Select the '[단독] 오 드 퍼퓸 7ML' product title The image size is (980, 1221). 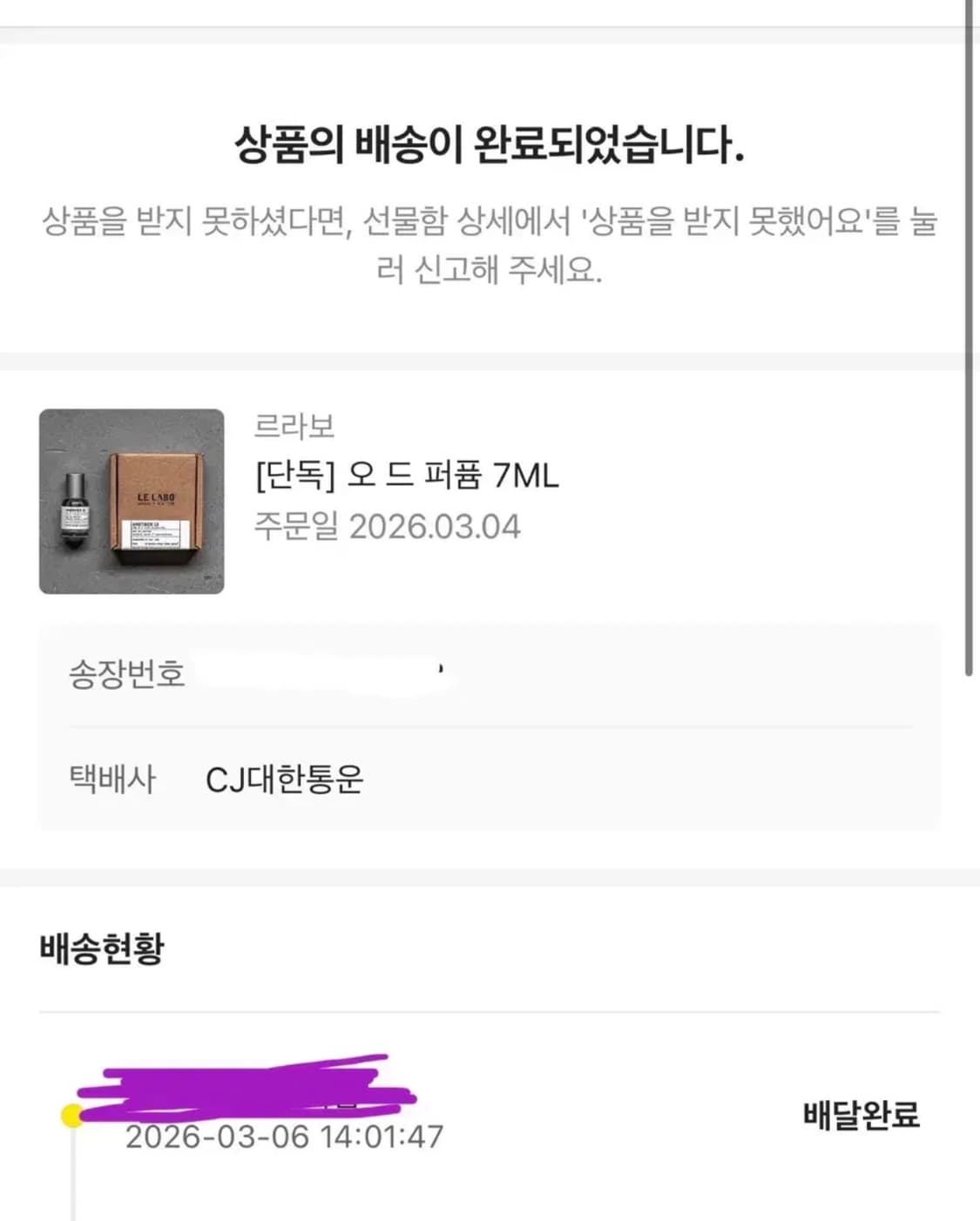[403, 476]
